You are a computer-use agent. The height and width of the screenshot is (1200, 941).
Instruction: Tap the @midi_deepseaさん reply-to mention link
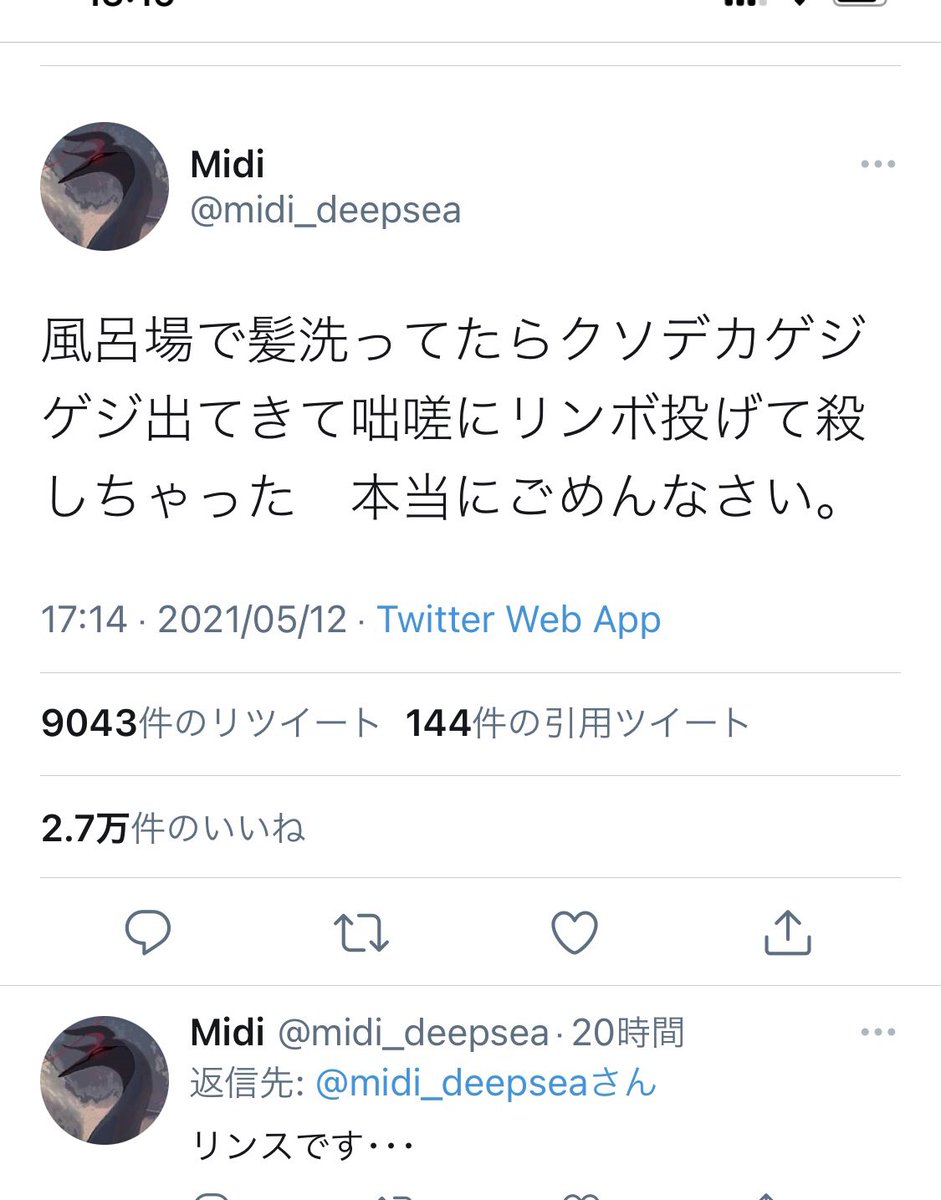pyautogui.click(x=486, y=1082)
